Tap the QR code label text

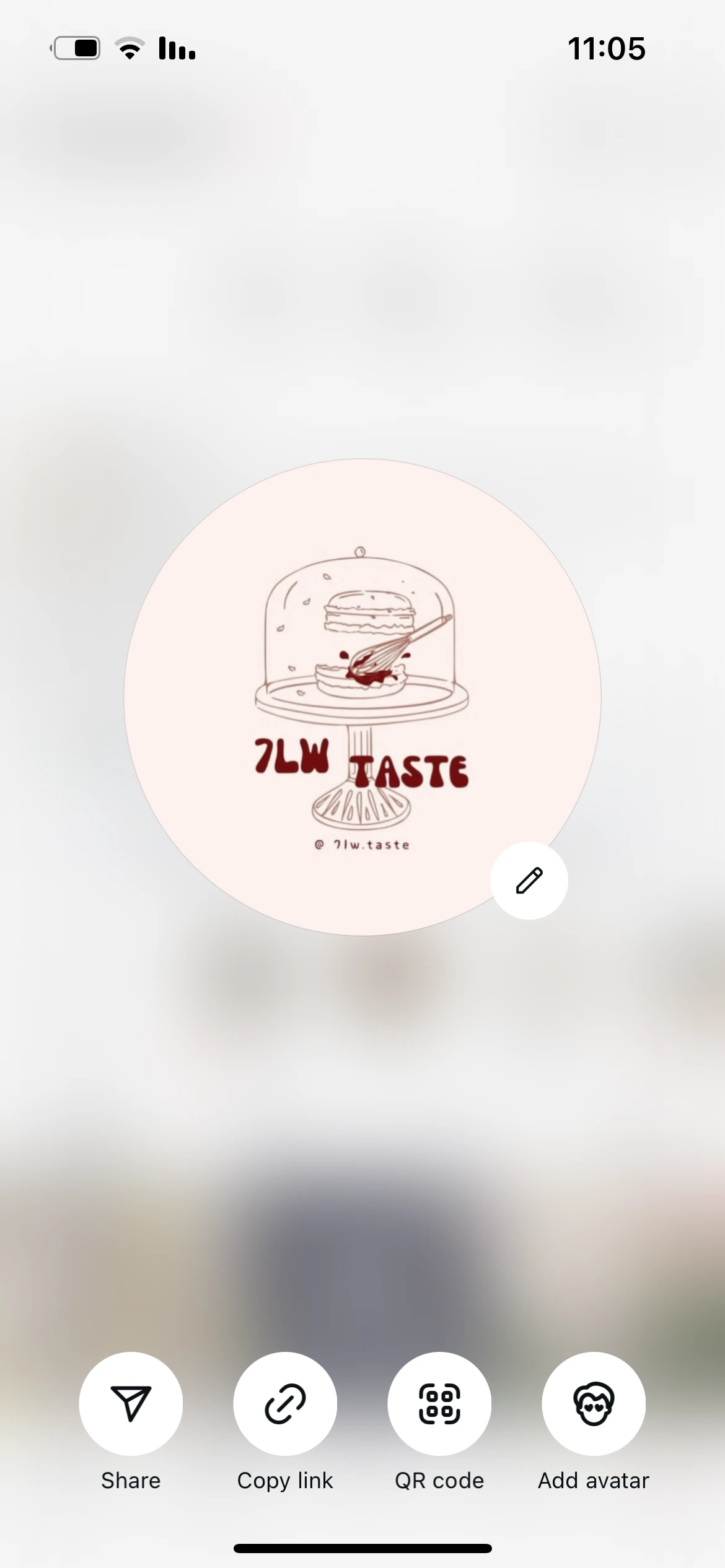click(439, 1481)
